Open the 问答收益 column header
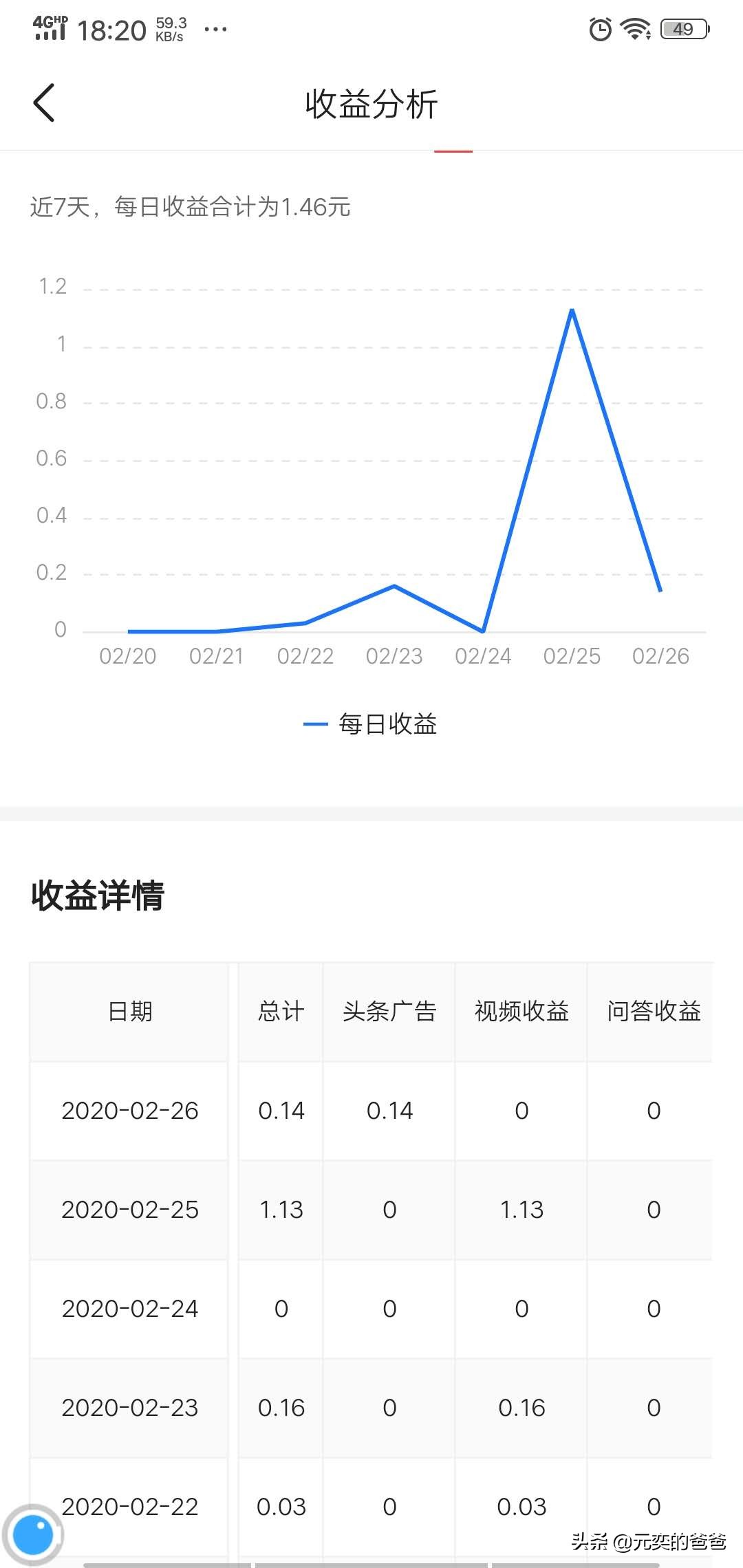This screenshot has width=743, height=1568. coord(652,1011)
